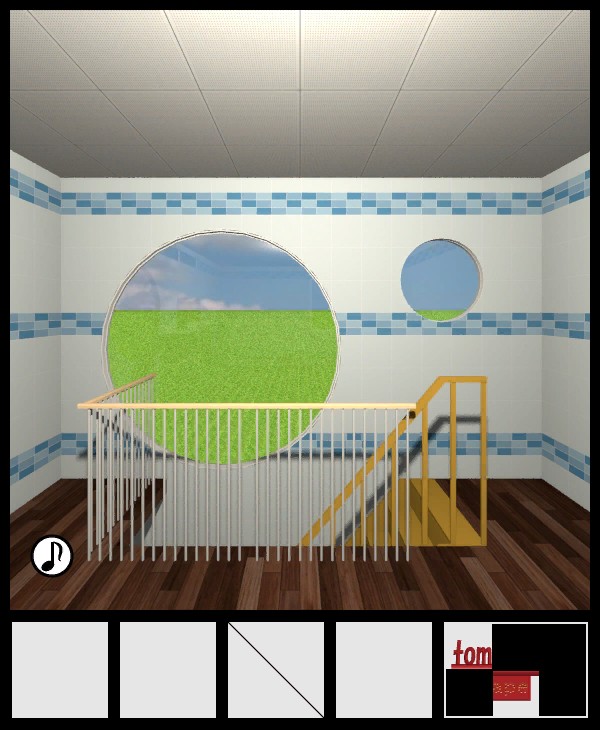
Task: Inspect the small round window
Action: click(441, 279)
